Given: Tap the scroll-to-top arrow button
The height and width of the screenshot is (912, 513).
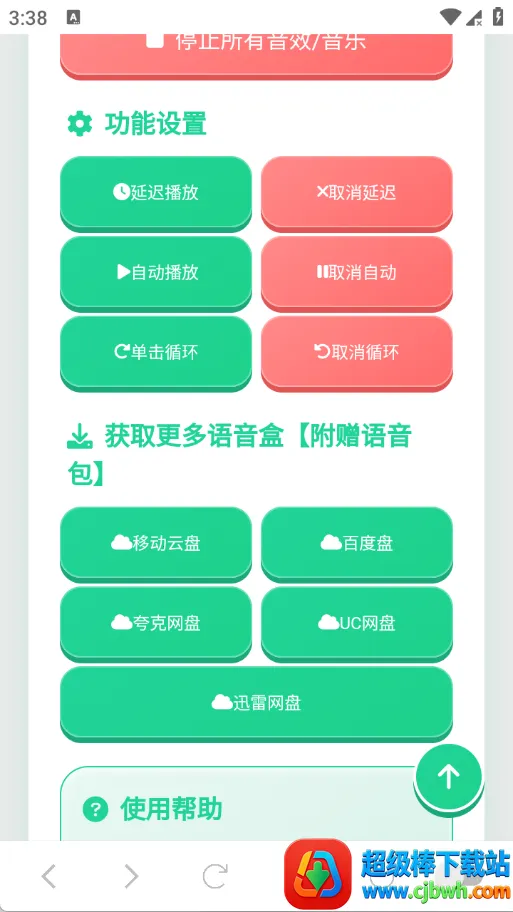Looking at the screenshot, I should (448, 776).
